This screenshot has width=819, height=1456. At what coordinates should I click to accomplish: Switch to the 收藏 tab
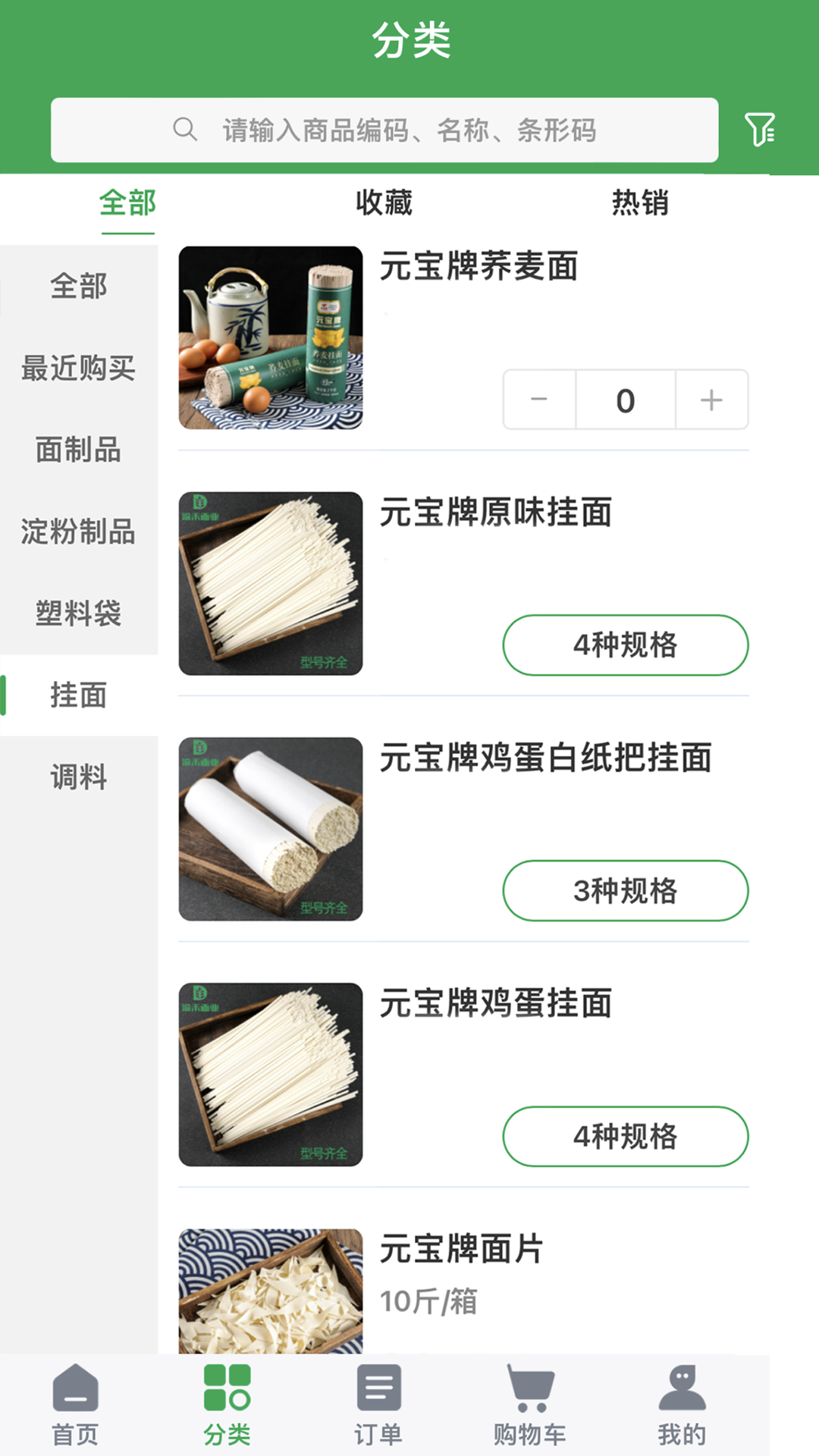(383, 202)
